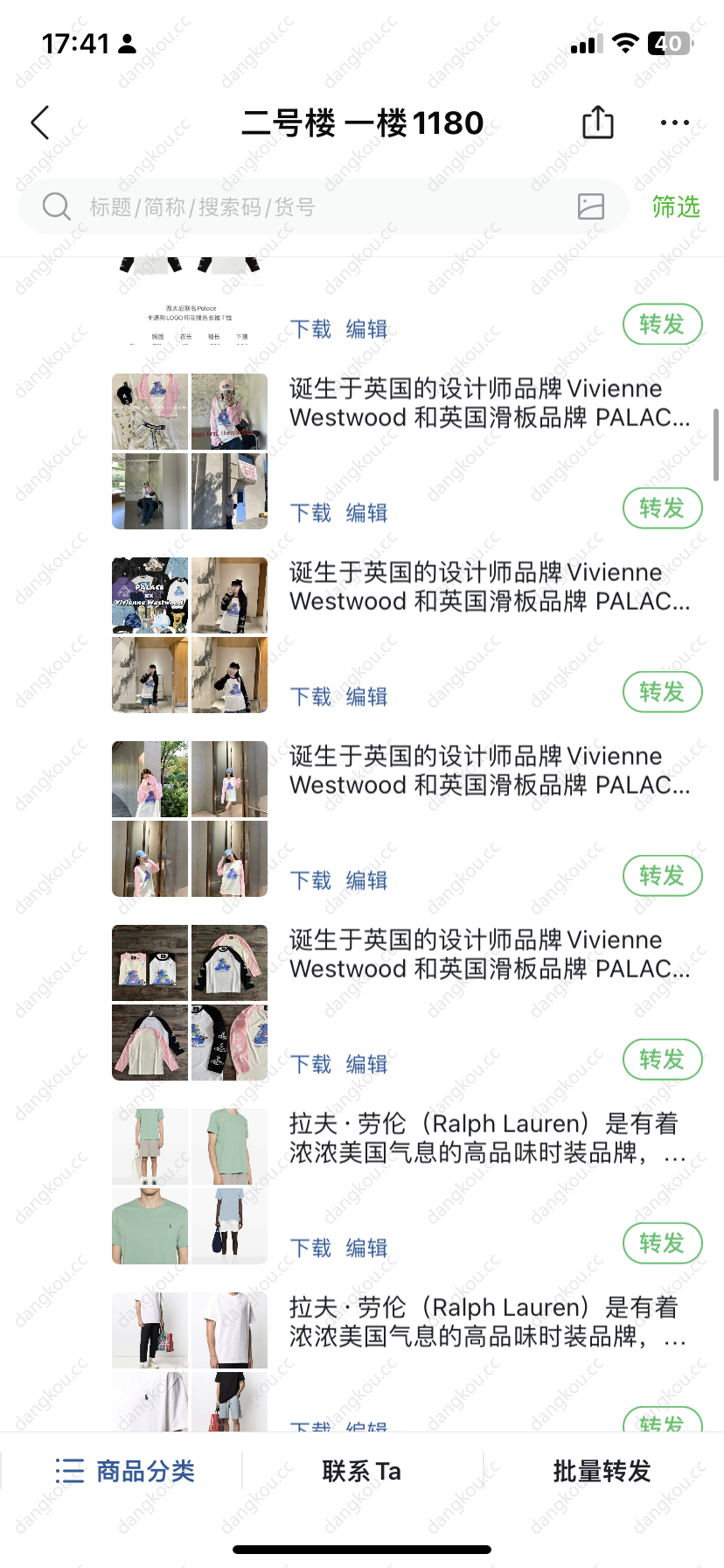Open the three-dot overflow menu
724x1568 pixels.
pos(674,122)
